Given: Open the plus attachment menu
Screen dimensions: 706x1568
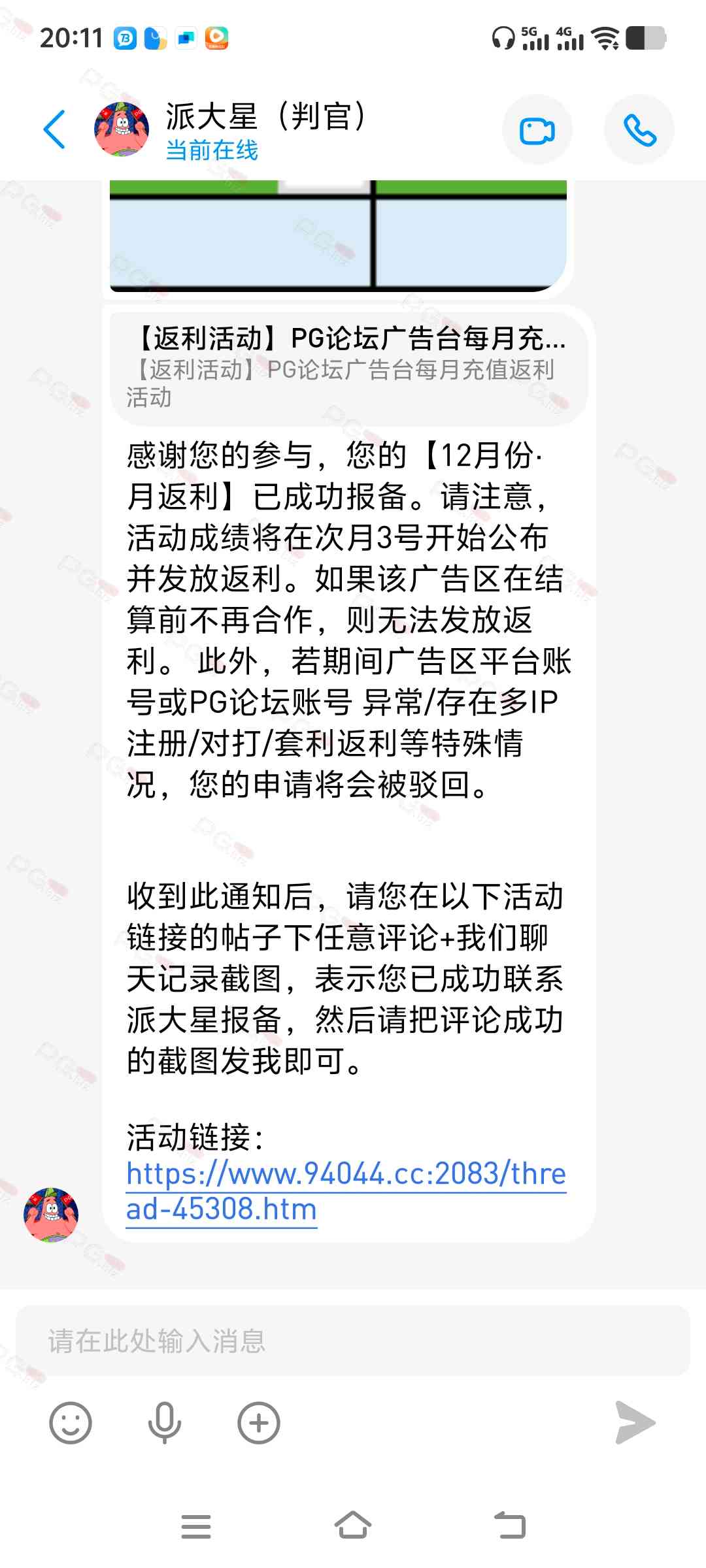Looking at the screenshot, I should coord(258,1422).
